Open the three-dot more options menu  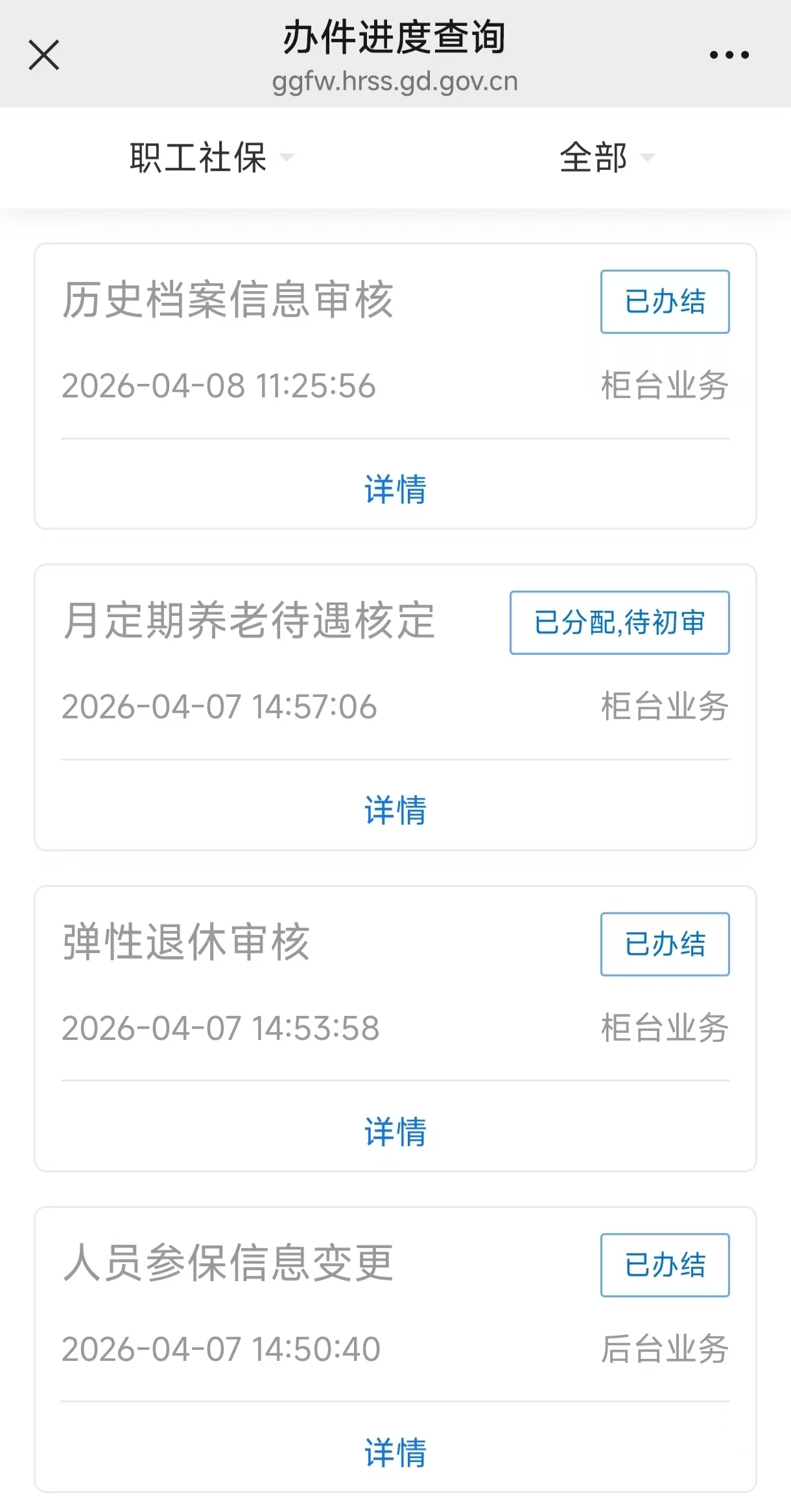[729, 55]
